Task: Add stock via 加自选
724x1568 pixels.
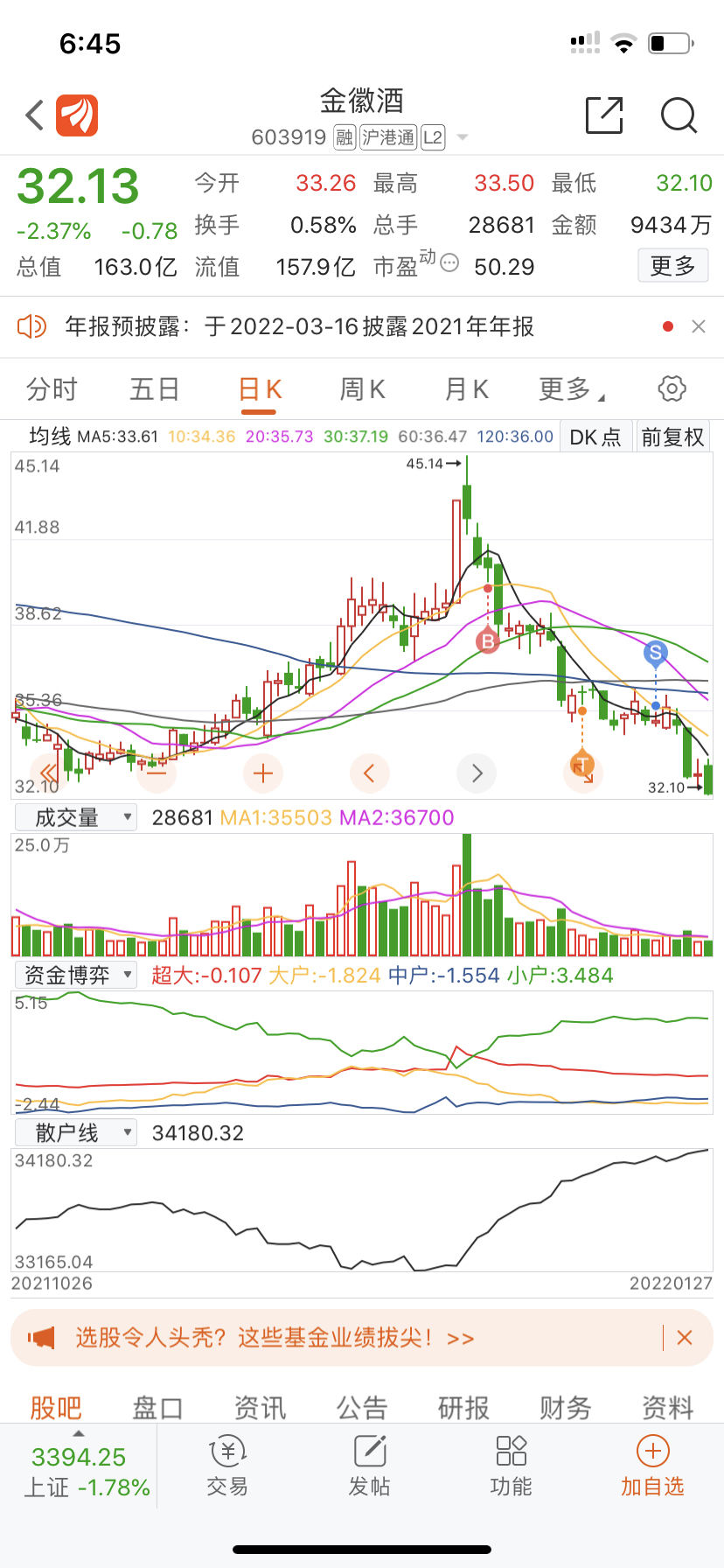Action: point(652,1466)
